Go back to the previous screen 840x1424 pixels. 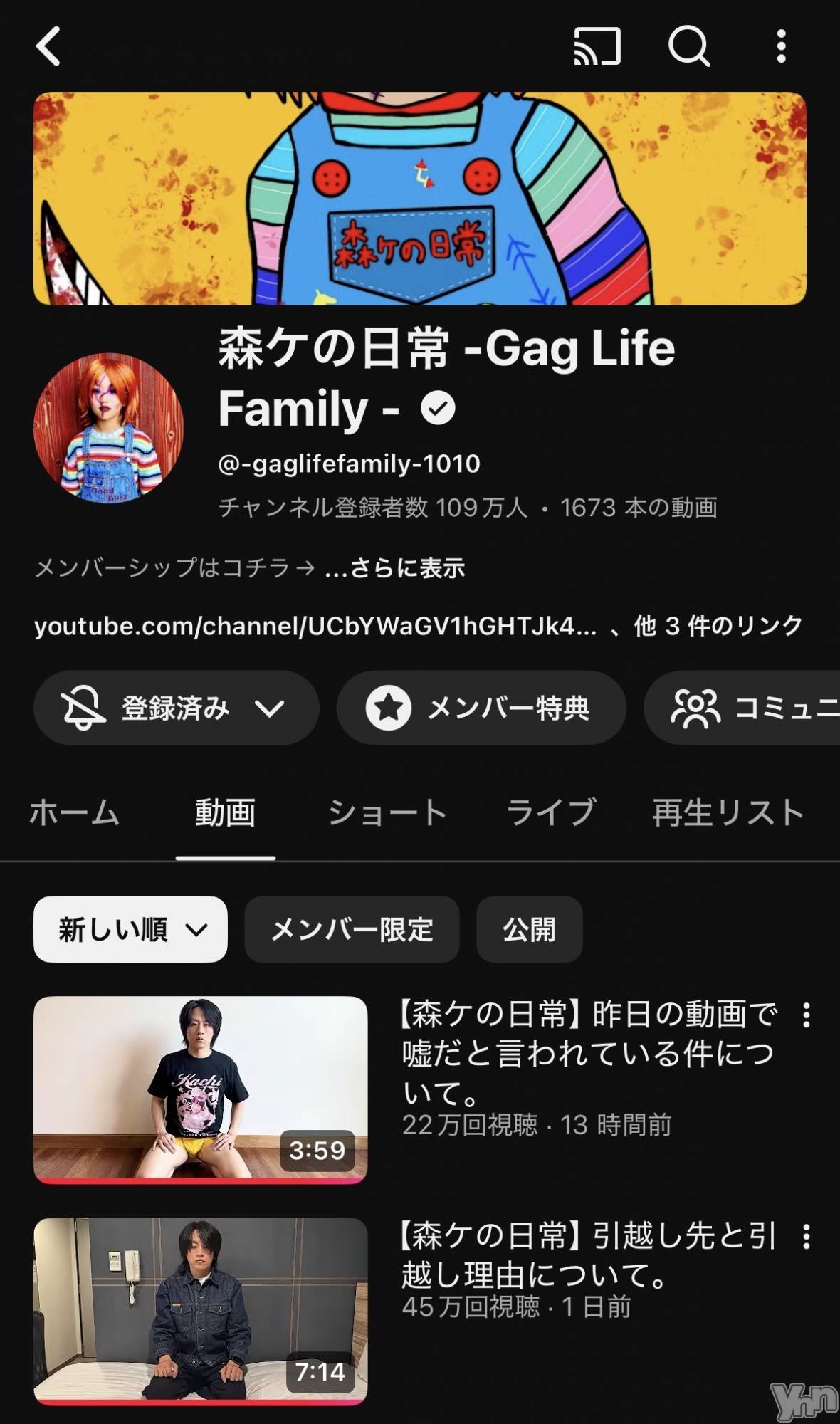(48, 46)
